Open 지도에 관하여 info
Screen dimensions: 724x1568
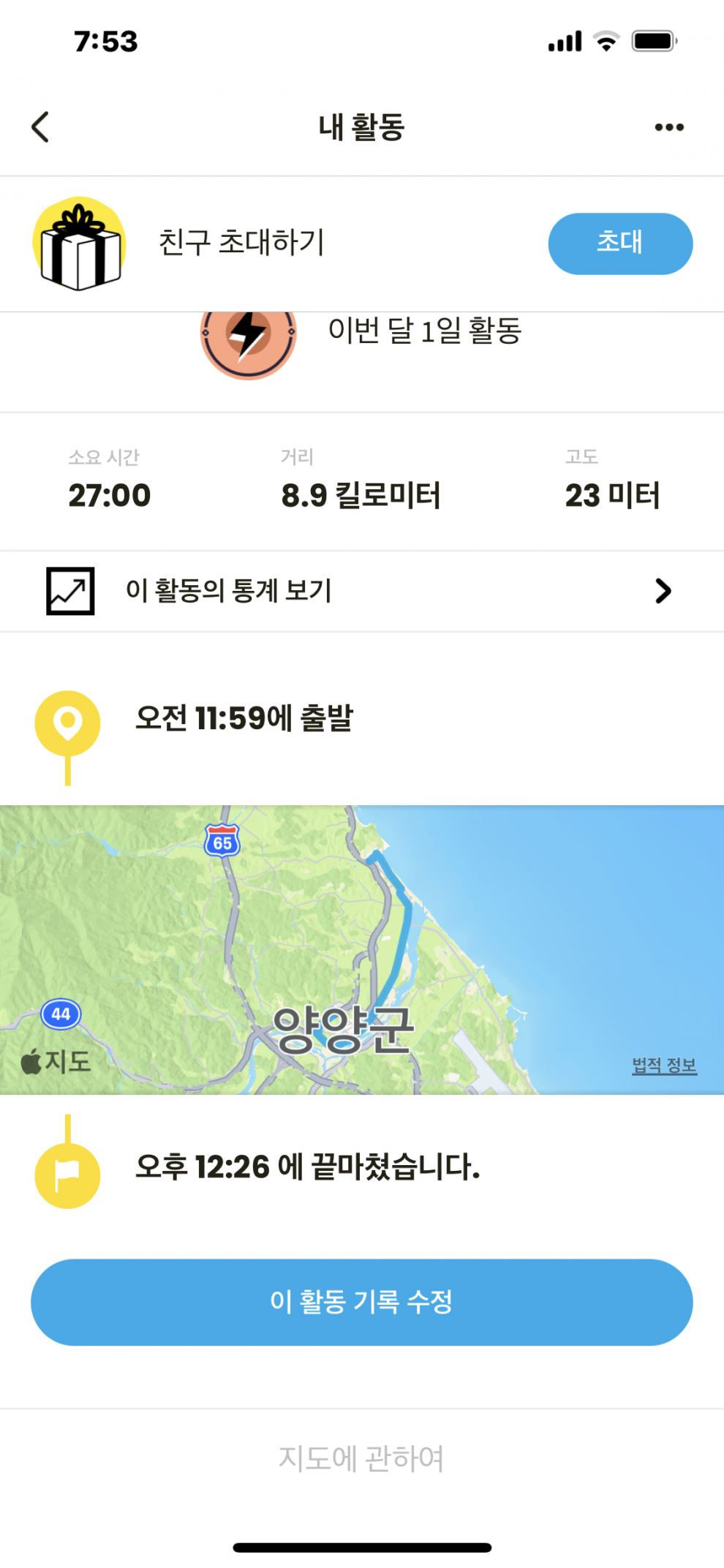(x=361, y=1458)
